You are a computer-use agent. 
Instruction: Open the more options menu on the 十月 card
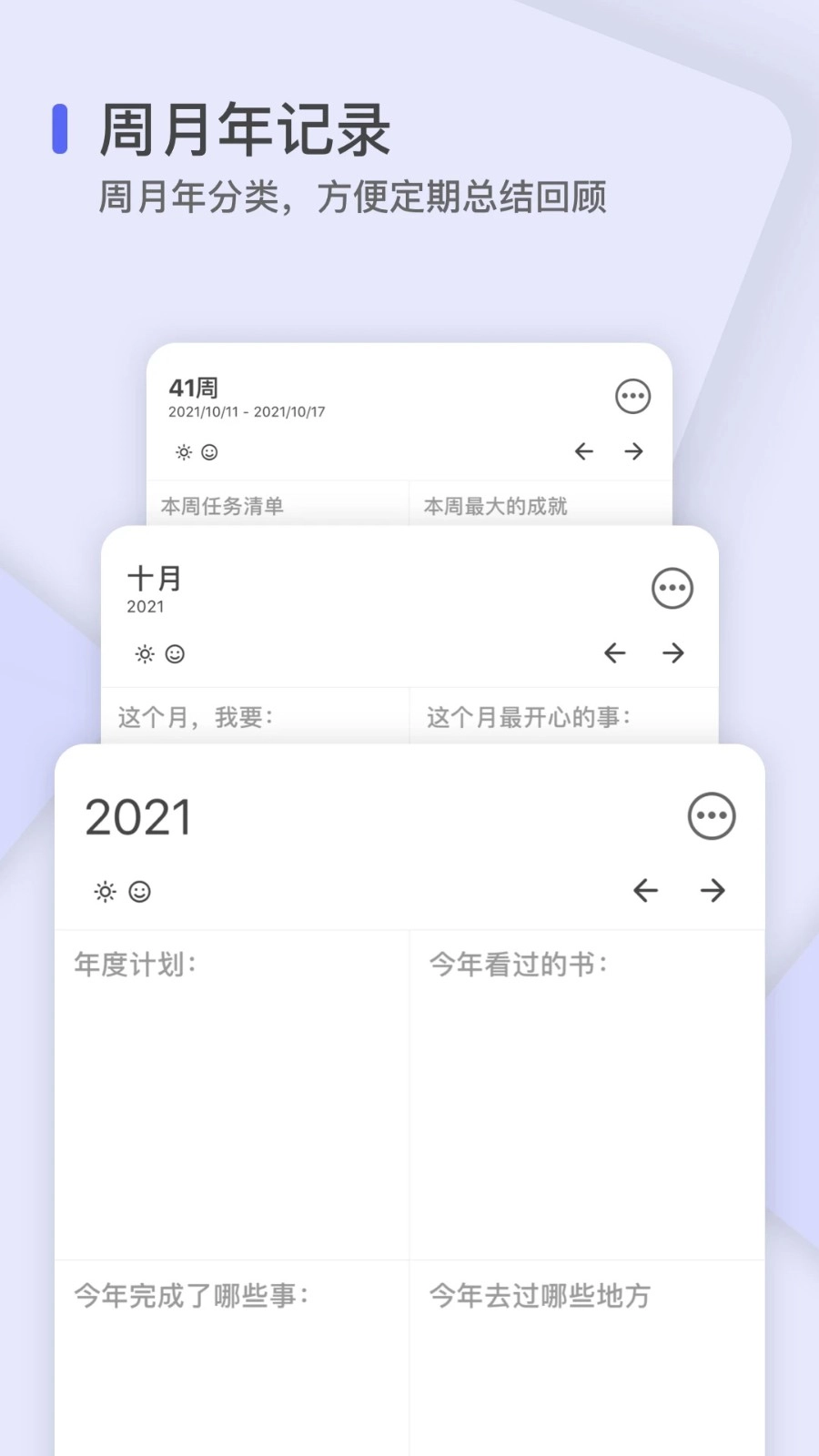click(672, 588)
